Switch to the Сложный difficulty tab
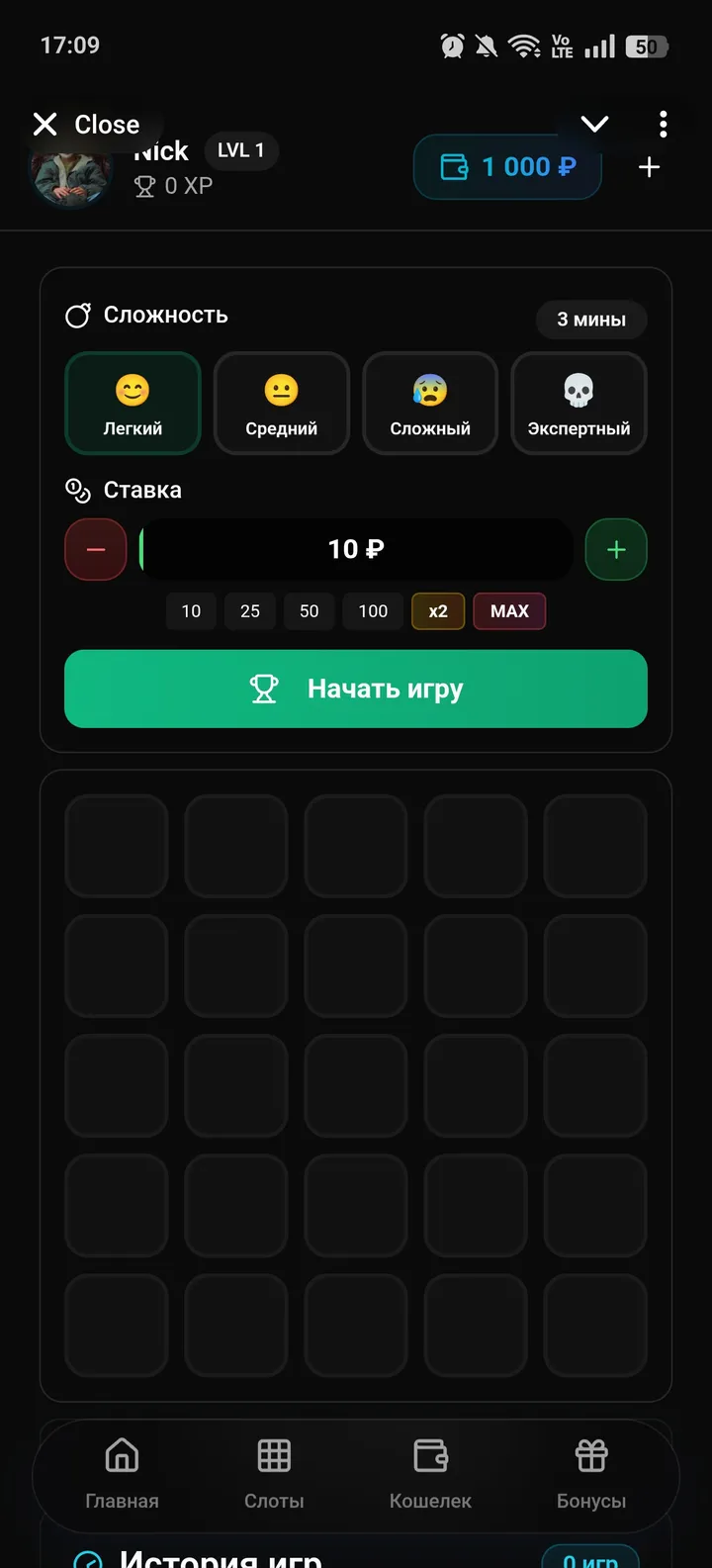The image size is (712, 1568). 430,403
